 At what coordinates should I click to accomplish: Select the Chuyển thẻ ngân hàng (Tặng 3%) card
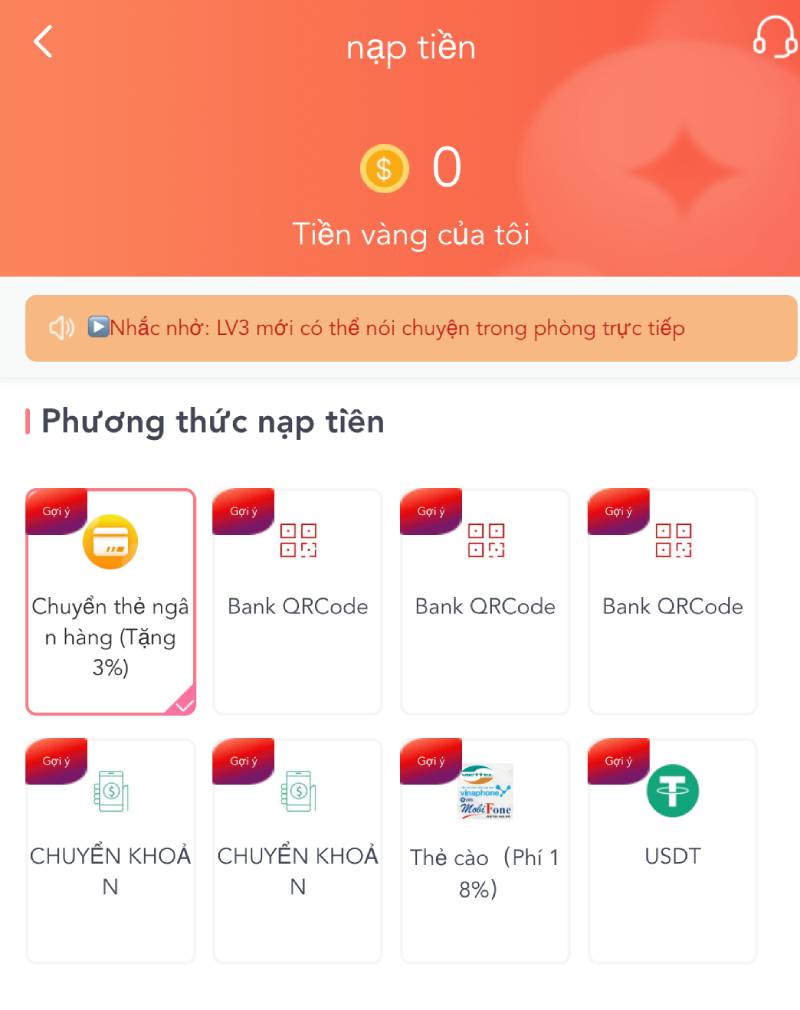click(110, 600)
